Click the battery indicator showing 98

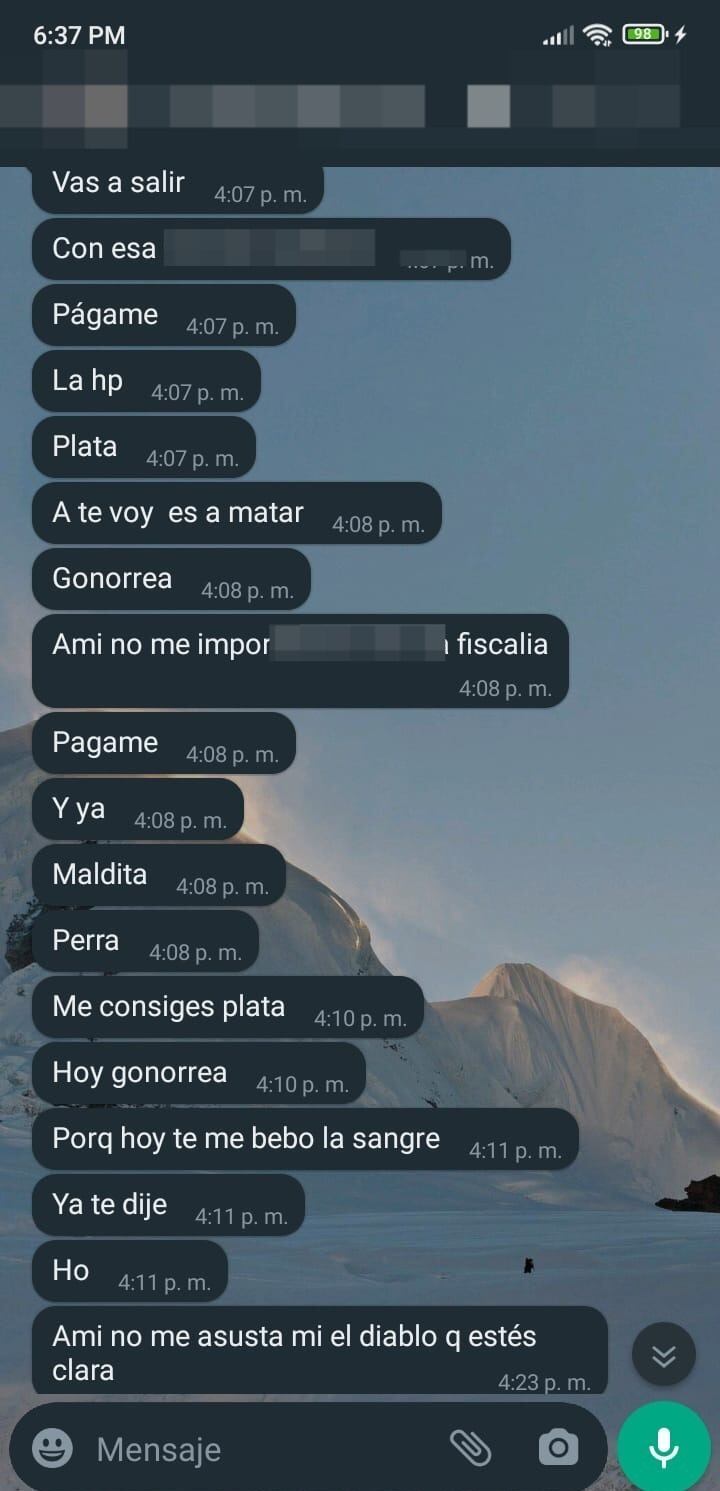coord(643,33)
